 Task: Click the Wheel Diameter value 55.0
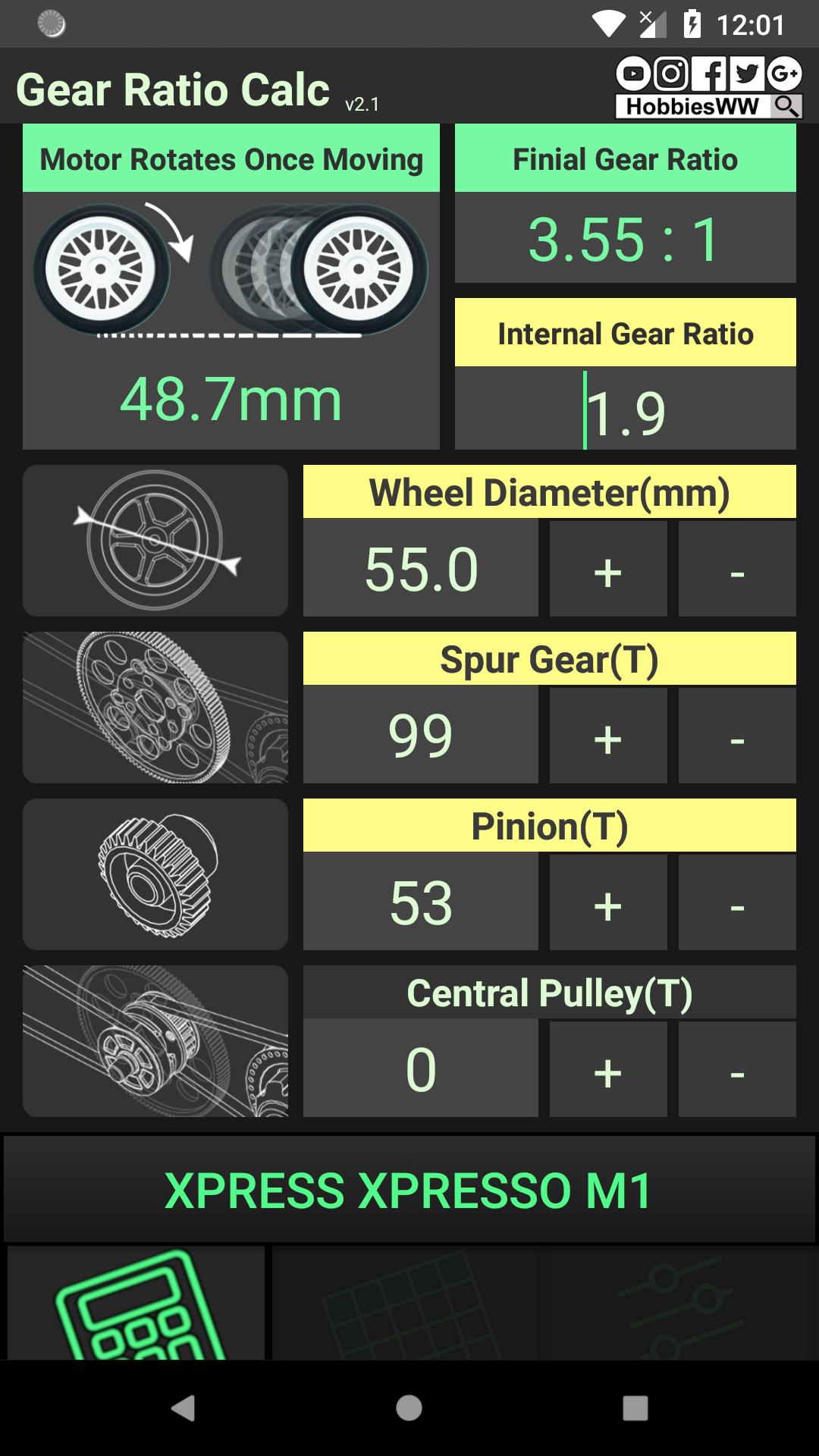click(421, 567)
